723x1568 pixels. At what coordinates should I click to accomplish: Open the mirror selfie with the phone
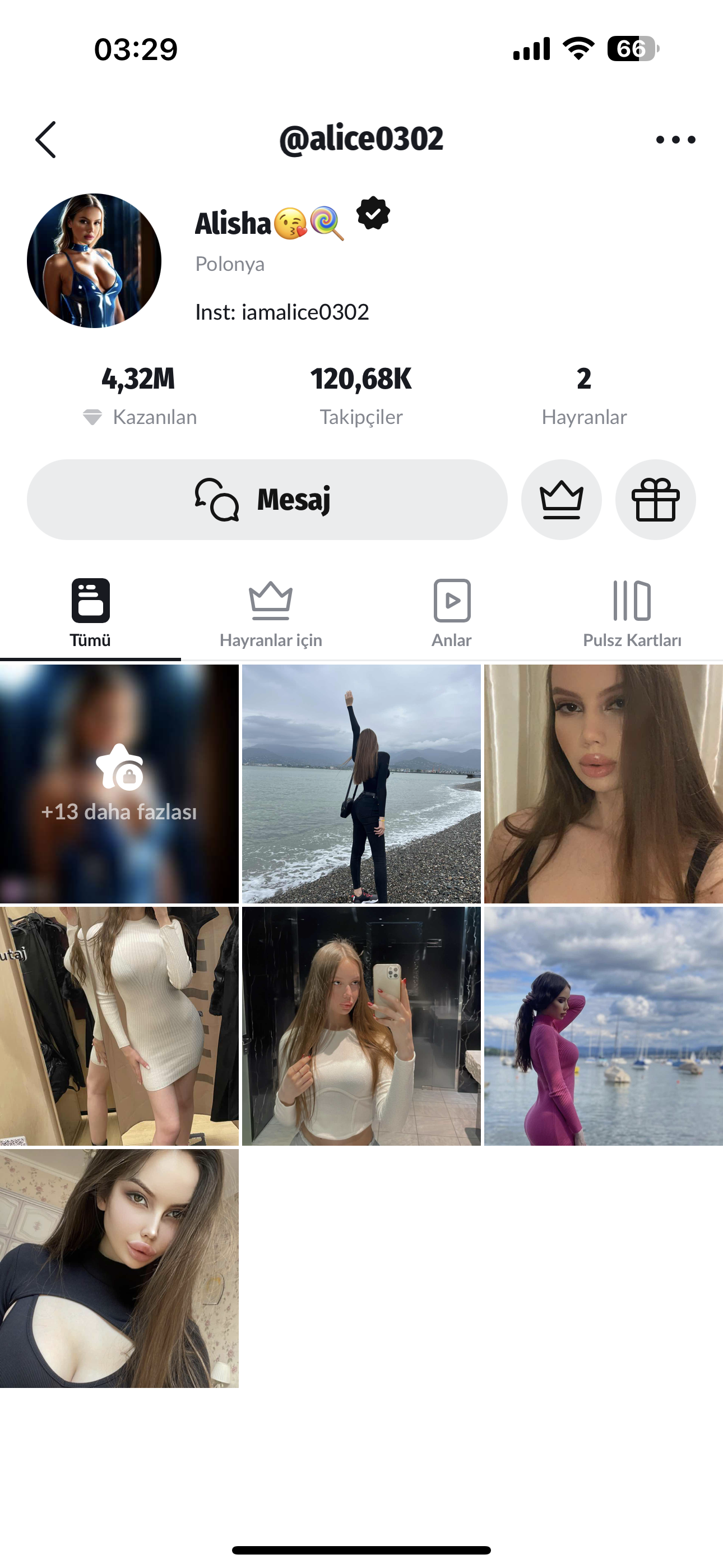361,1026
